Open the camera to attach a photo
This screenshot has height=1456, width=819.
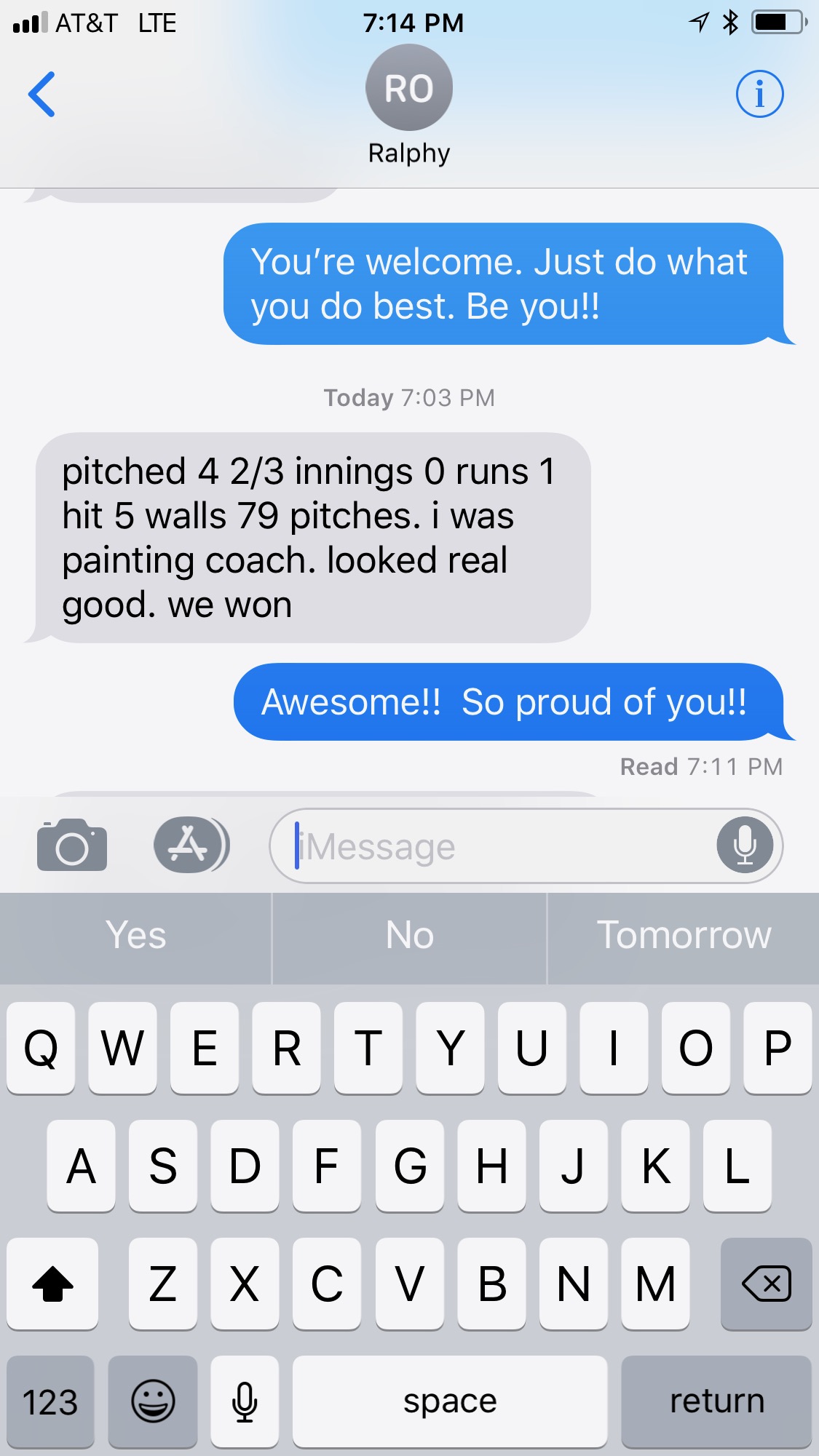72,845
